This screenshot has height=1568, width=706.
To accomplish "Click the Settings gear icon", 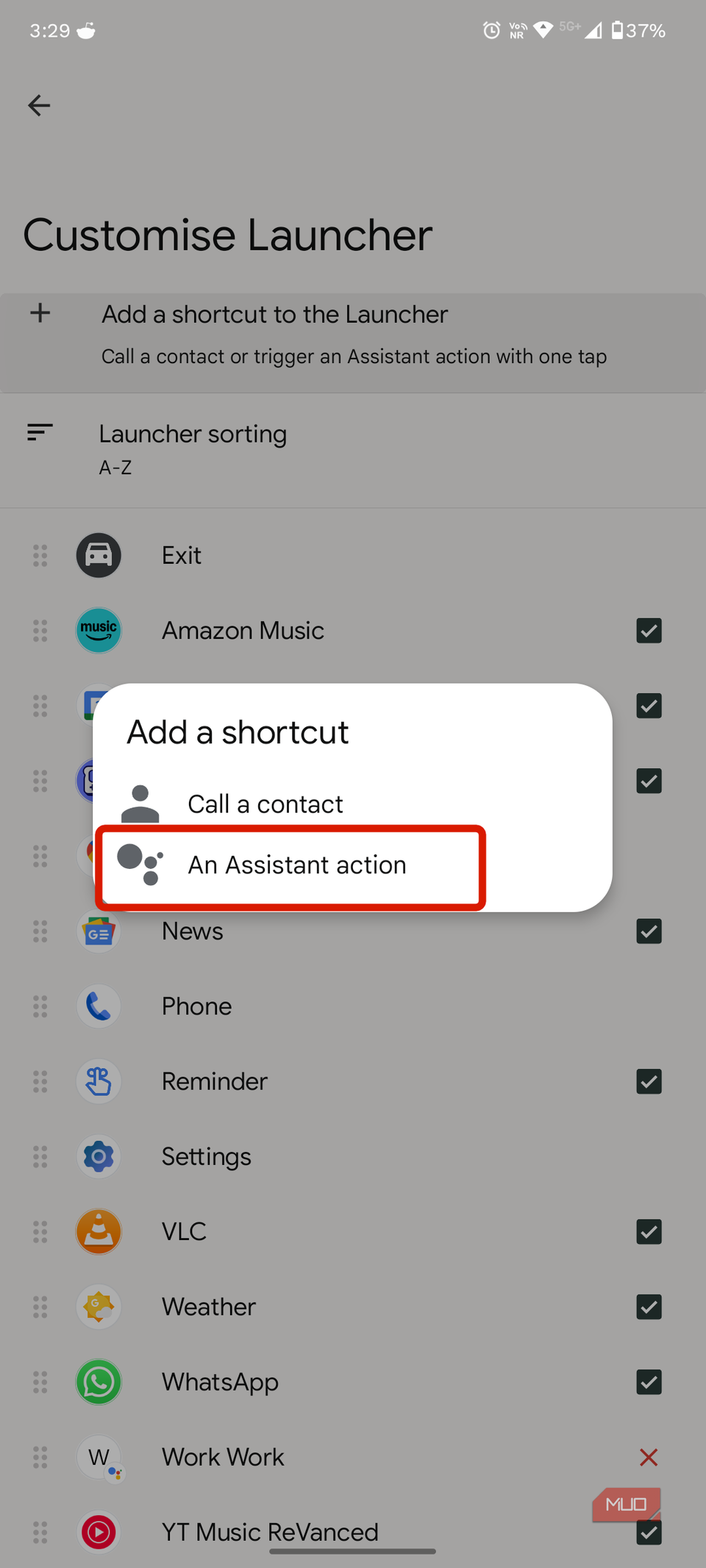I will click(x=98, y=1156).
